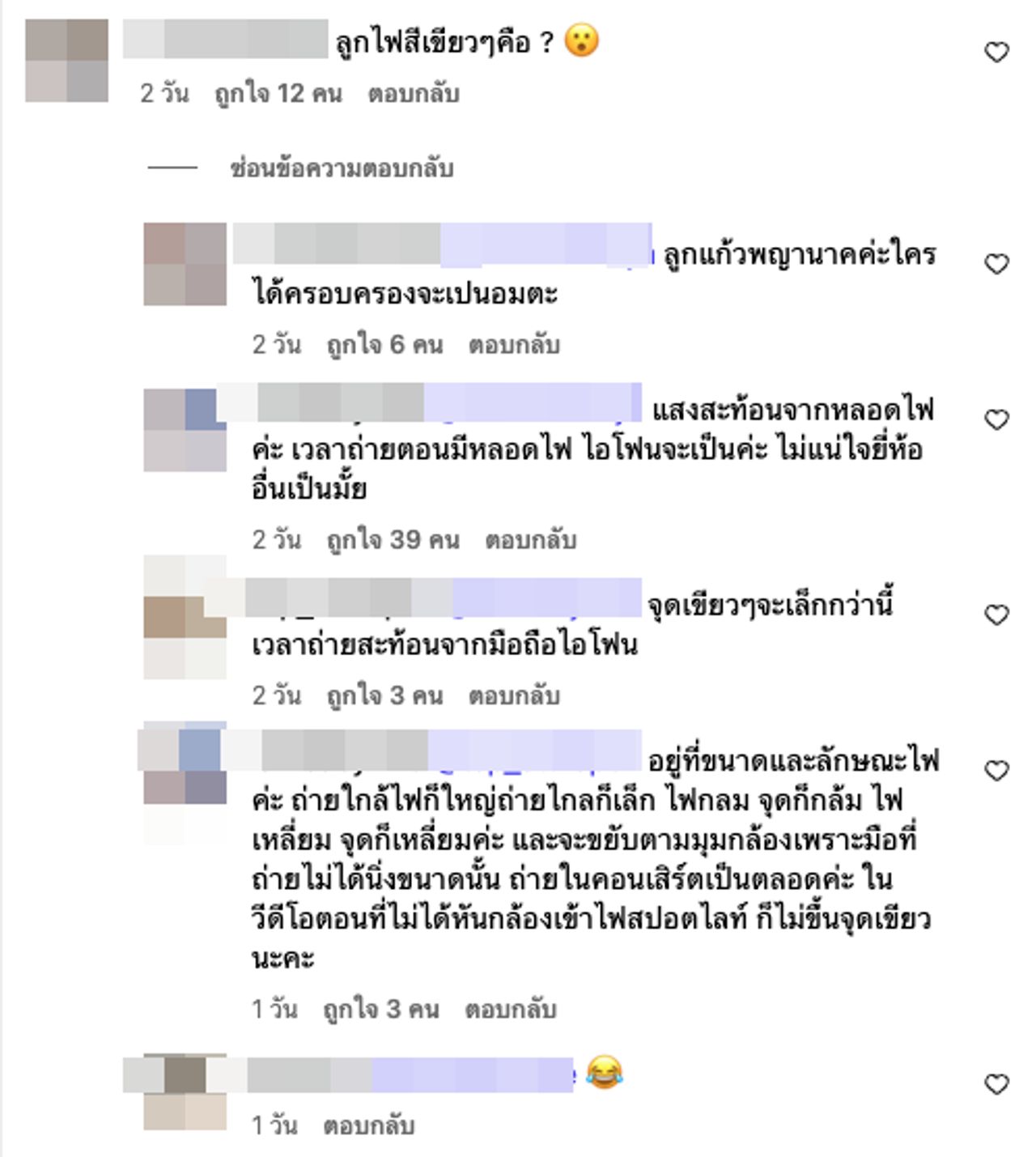
Task: Reply to the comment ลูกไฟสีเขียวๆคือ ?
Action: coord(413,94)
